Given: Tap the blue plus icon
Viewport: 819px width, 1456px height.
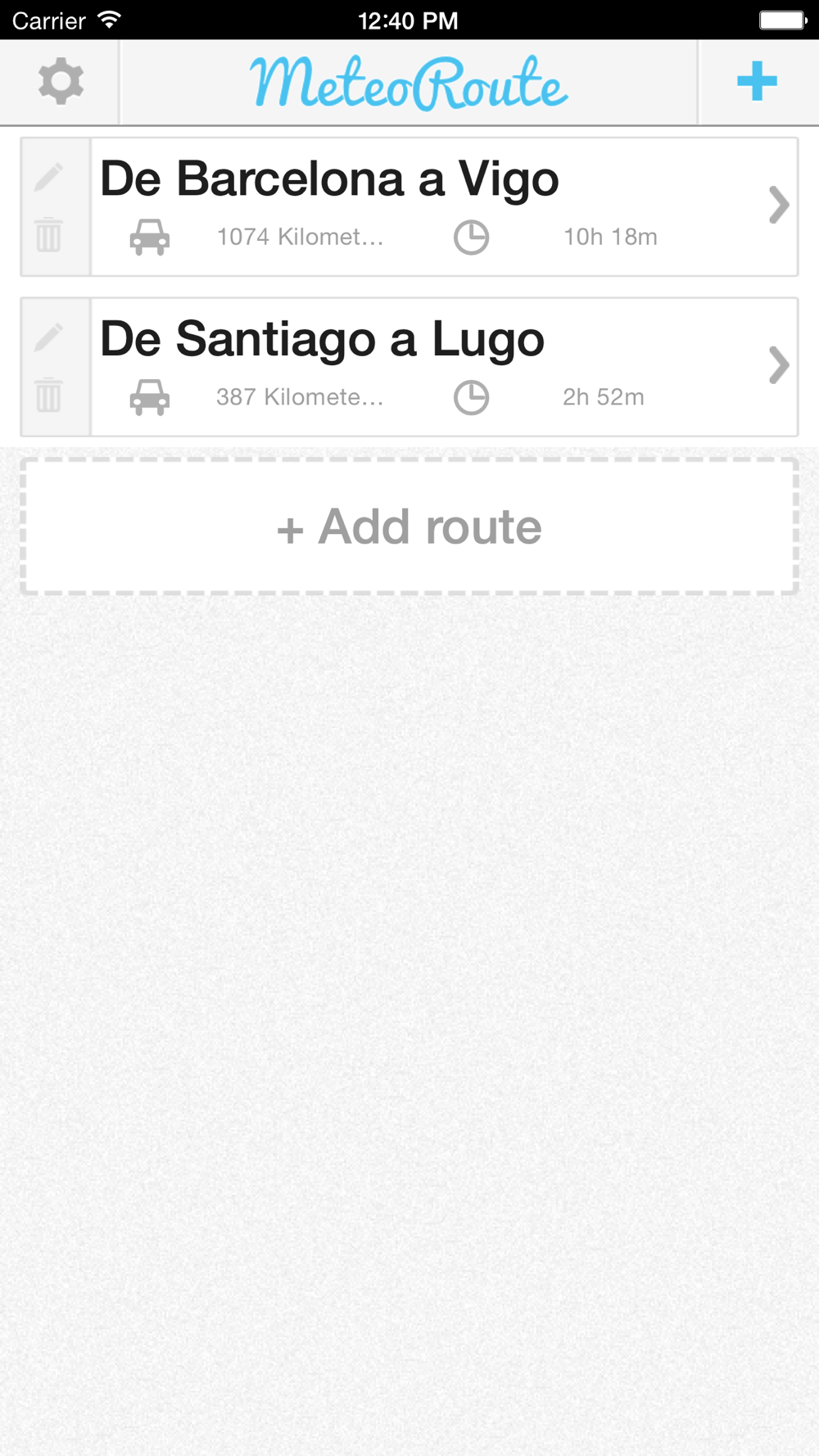Looking at the screenshot, I should (757, 82).
